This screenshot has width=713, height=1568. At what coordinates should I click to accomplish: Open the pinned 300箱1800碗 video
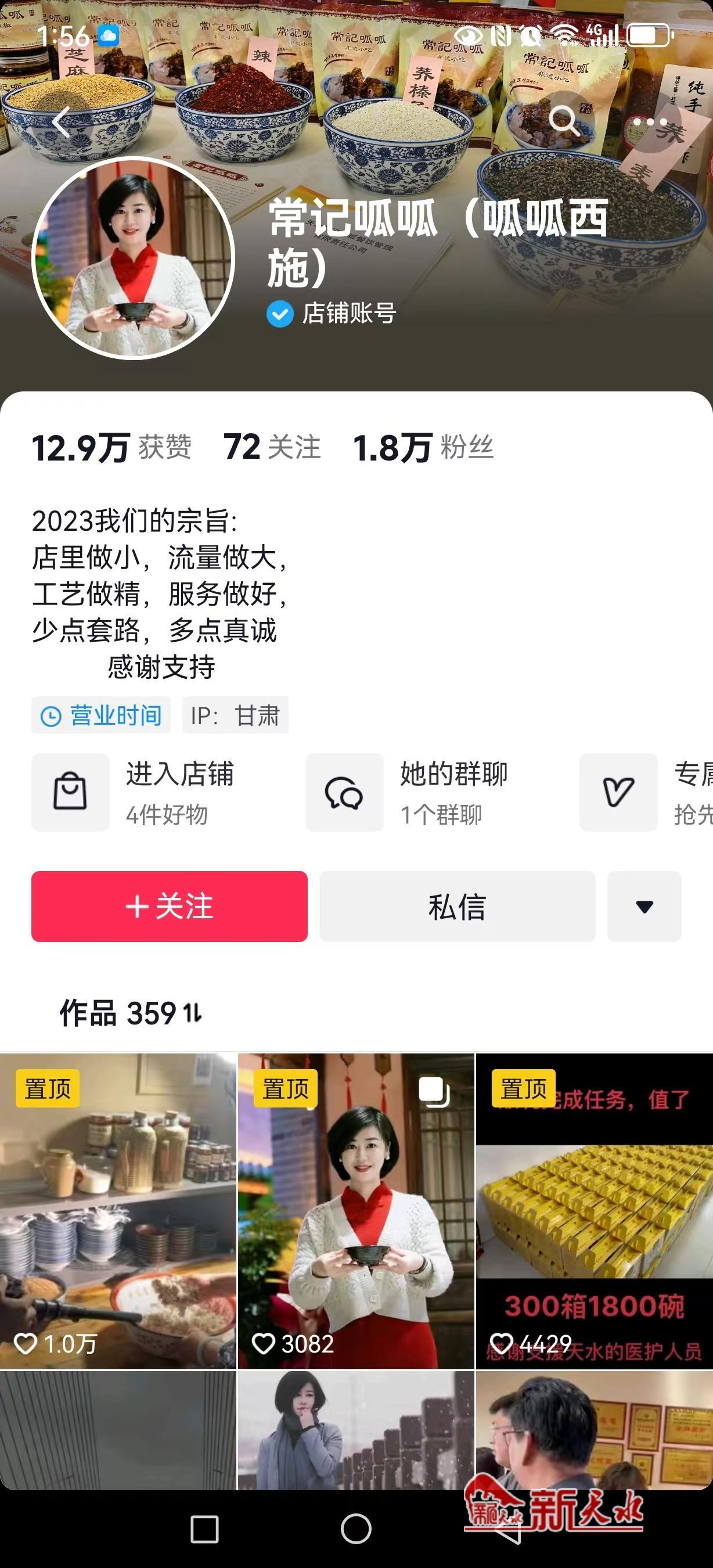point(595,1211)
